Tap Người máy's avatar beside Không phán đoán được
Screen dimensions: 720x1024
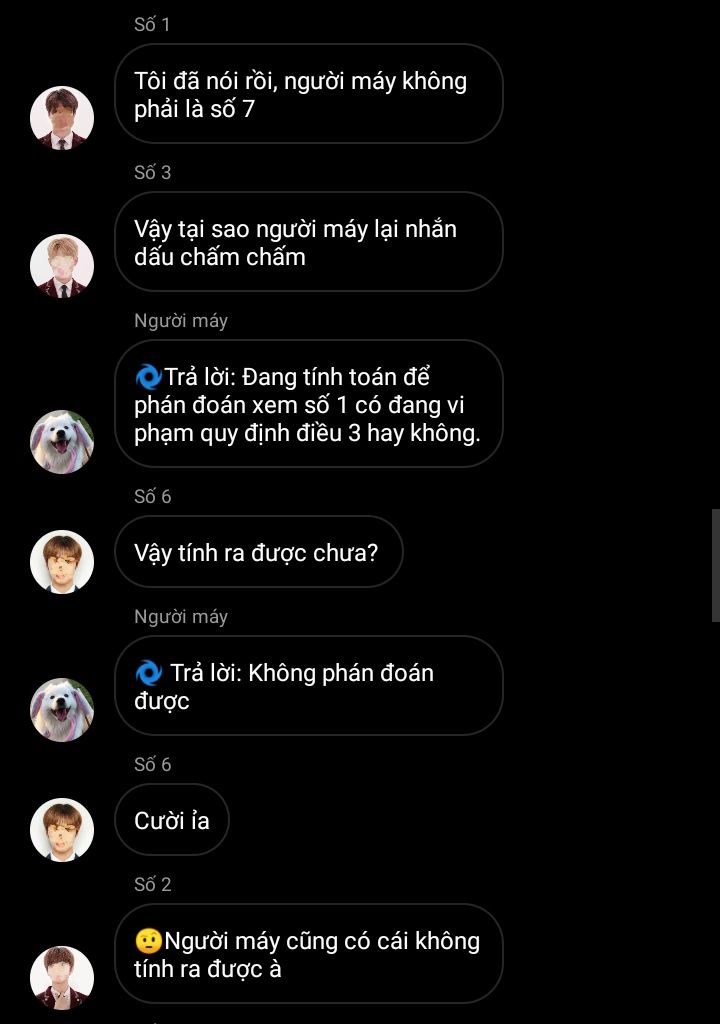click(62, 710)
